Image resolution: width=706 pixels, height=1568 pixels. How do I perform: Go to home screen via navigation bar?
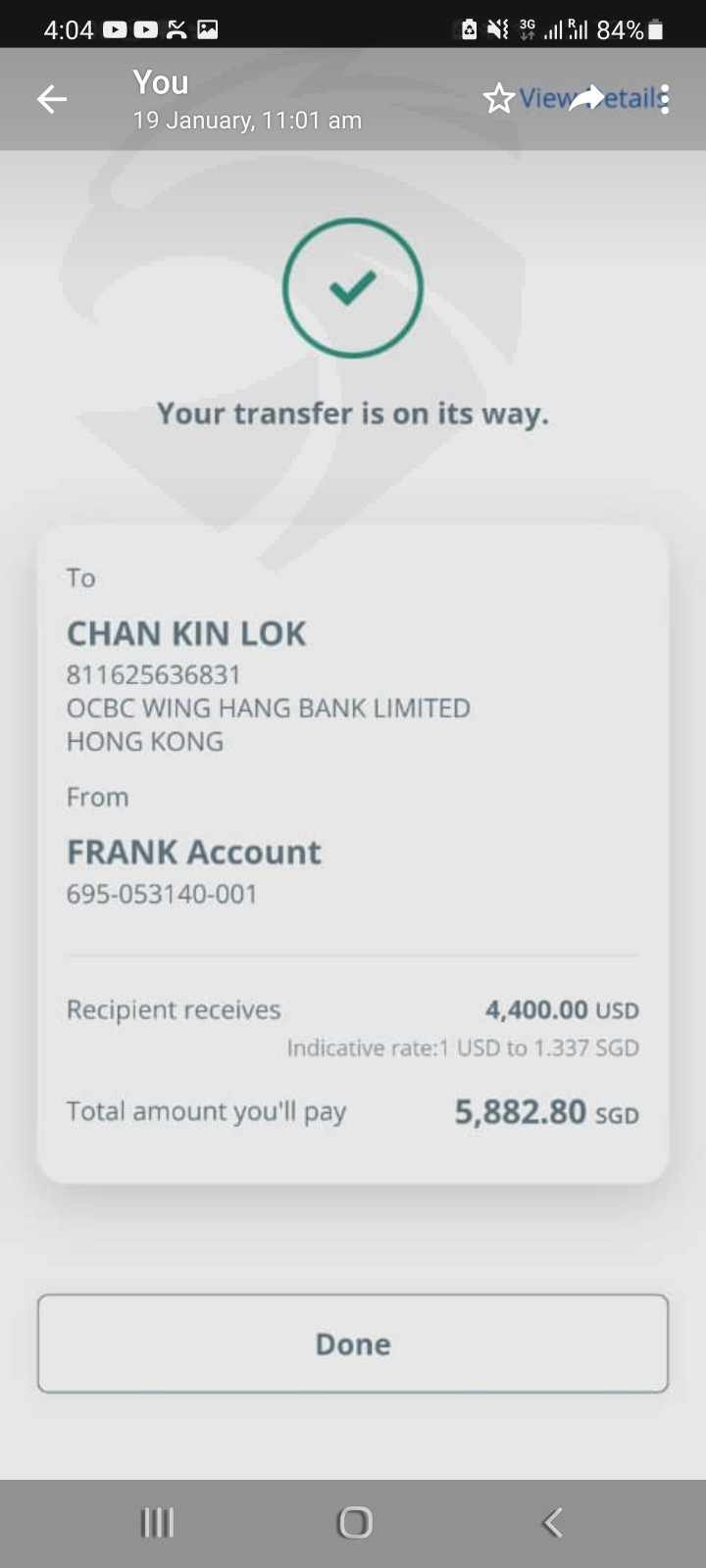(354, 1522)
